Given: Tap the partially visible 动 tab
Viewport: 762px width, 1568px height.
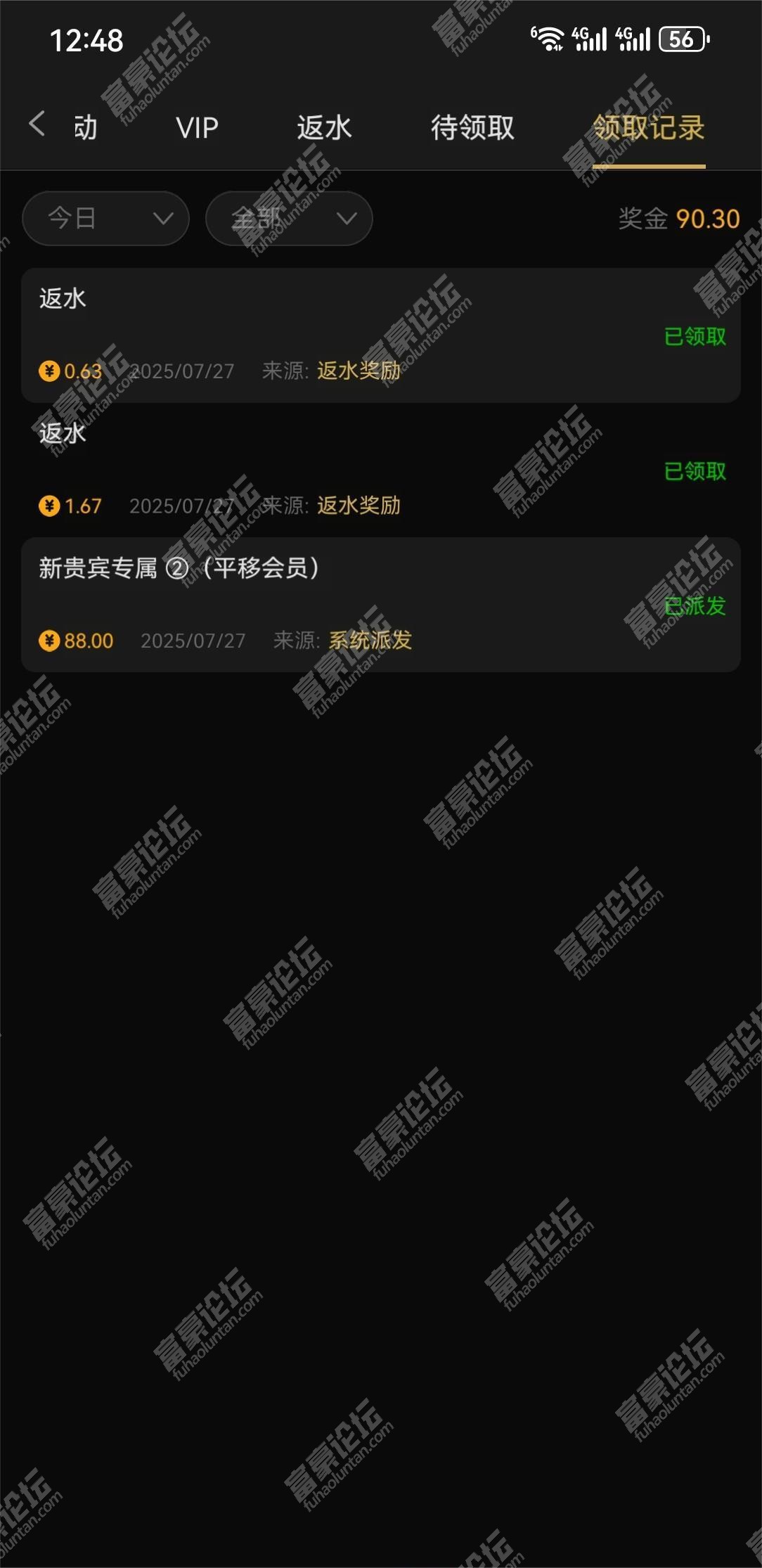Looking at the screenshot, I should tap(85, 128).
